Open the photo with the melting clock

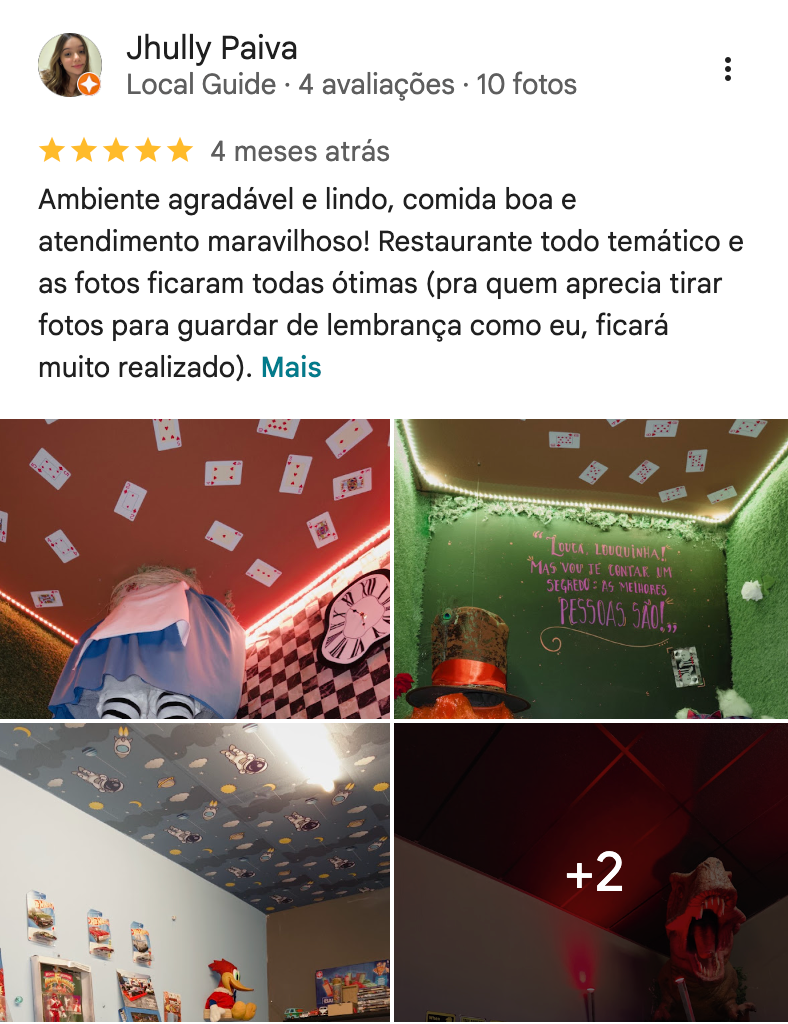coord(195,569)
